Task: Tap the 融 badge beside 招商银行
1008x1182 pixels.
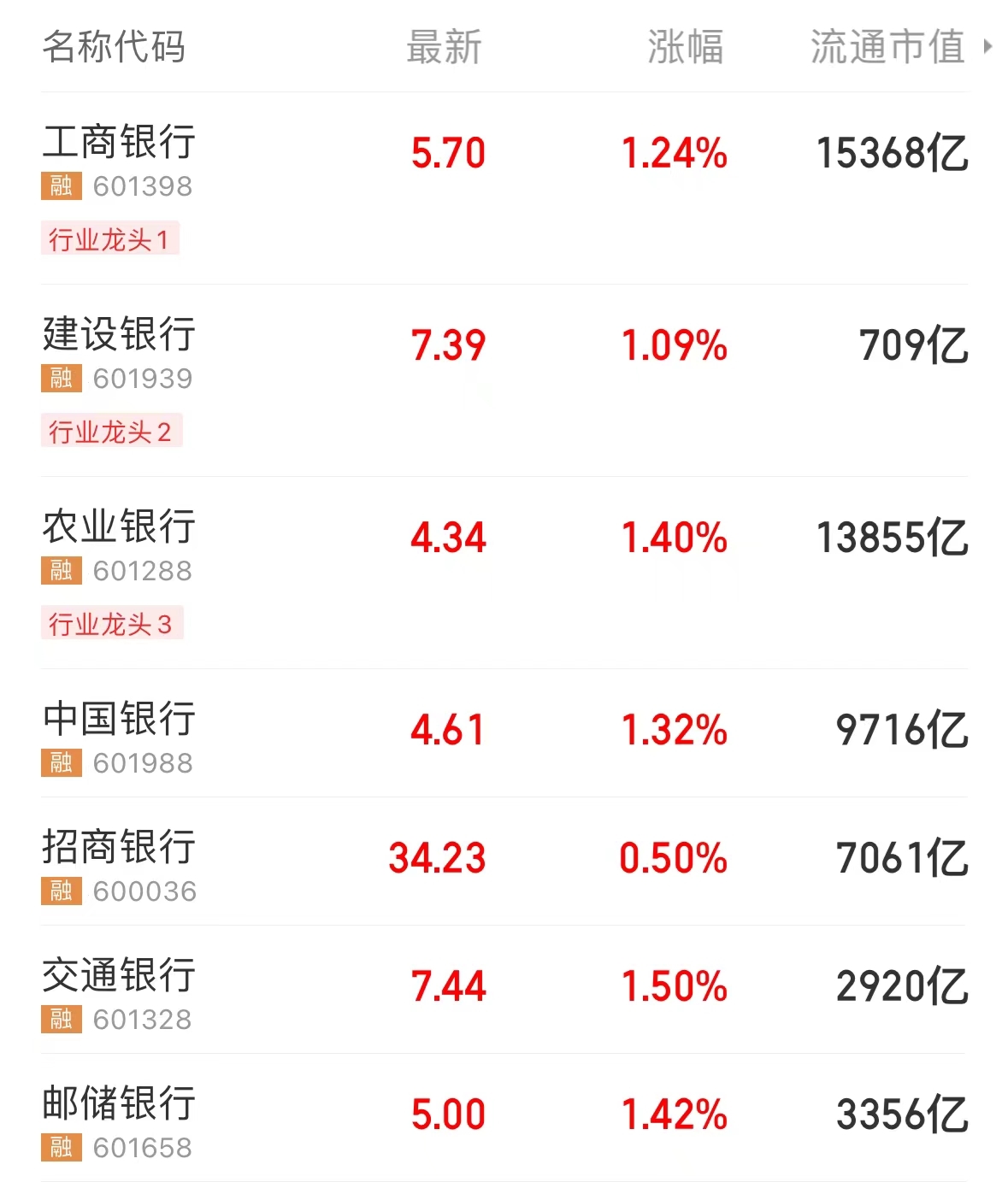Action: (x=61, y=892)
